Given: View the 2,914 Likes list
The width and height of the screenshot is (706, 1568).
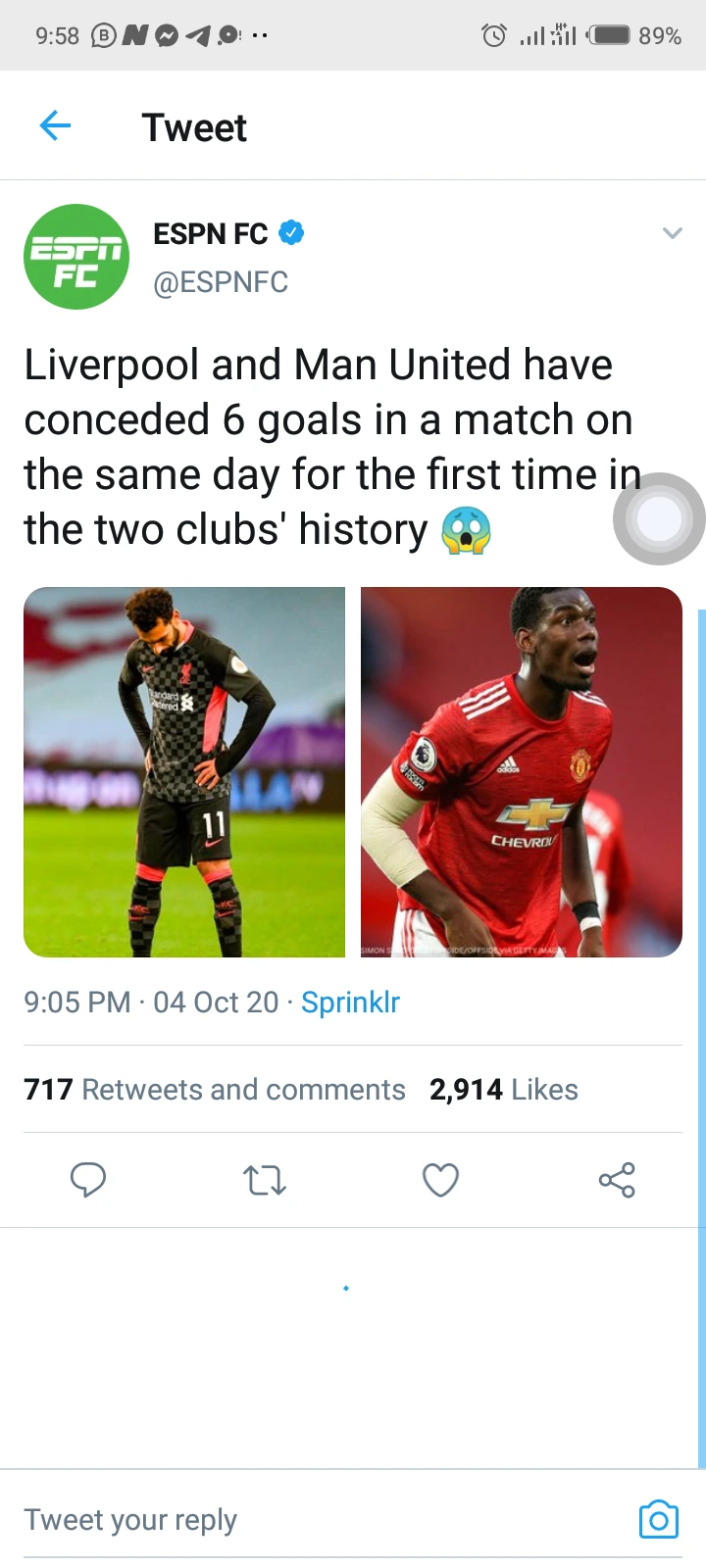Looking at the screenshot, I should pyautogui.click(x=503, y=1089).
